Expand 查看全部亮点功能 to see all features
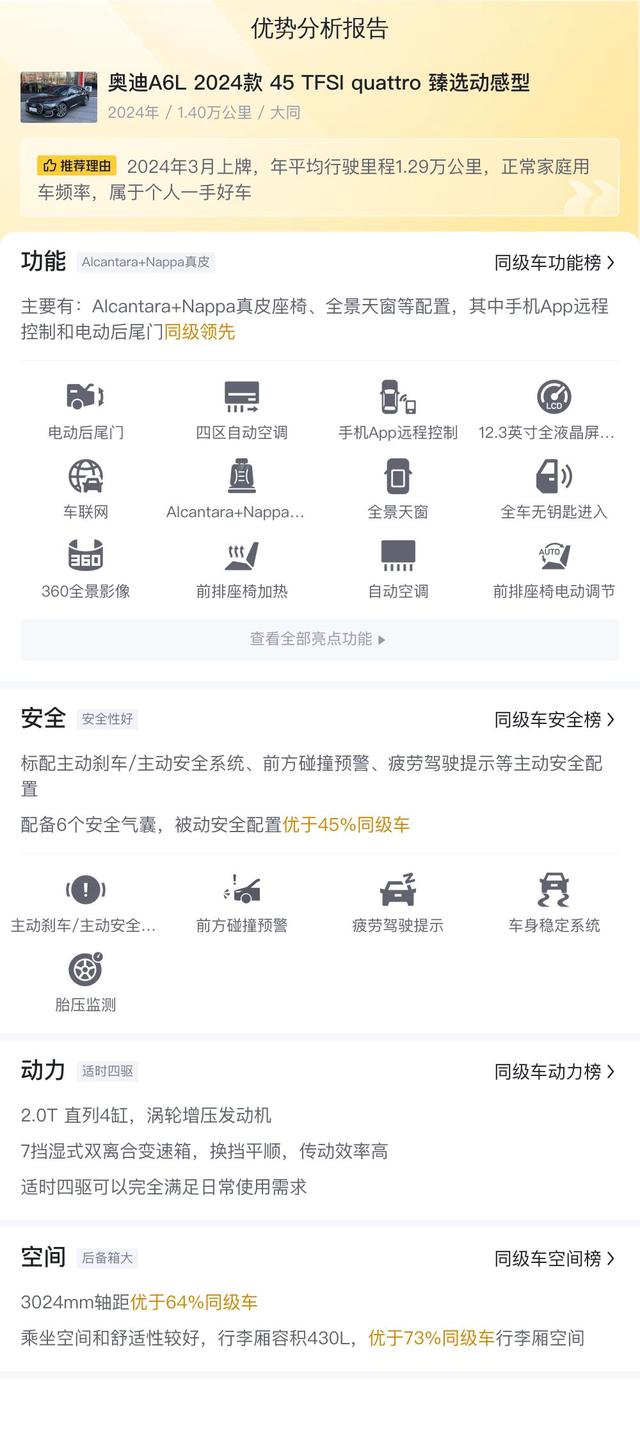Viewport: 640px width, 1430px height. tap(320, 639)
